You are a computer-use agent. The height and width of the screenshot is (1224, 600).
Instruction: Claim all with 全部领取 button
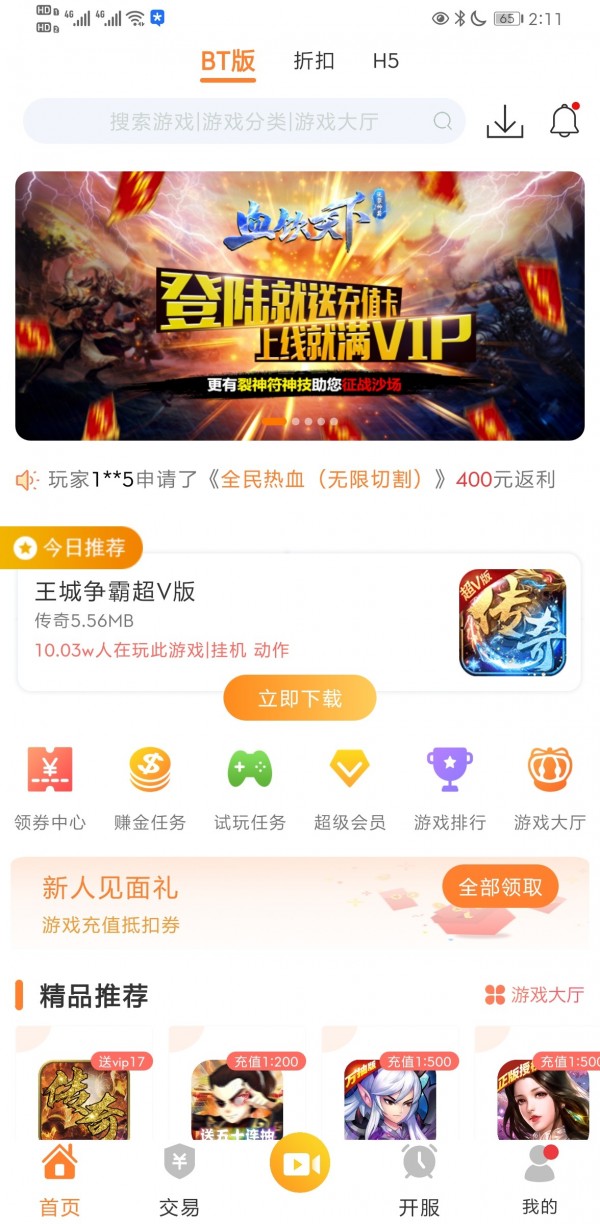click(500, 887)
